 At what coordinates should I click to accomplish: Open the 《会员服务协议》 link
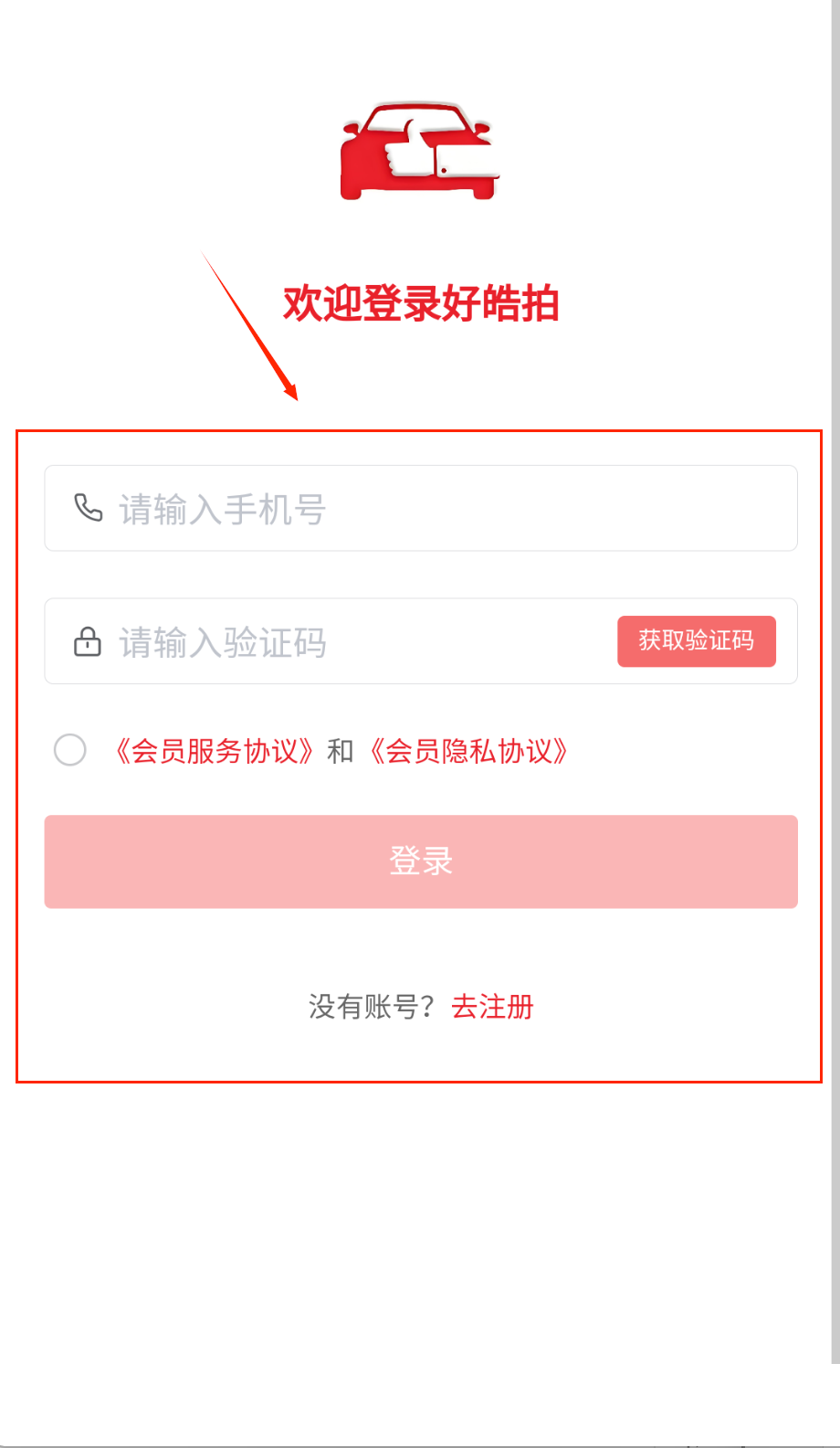pyautogui.click(x=214, y=751)
